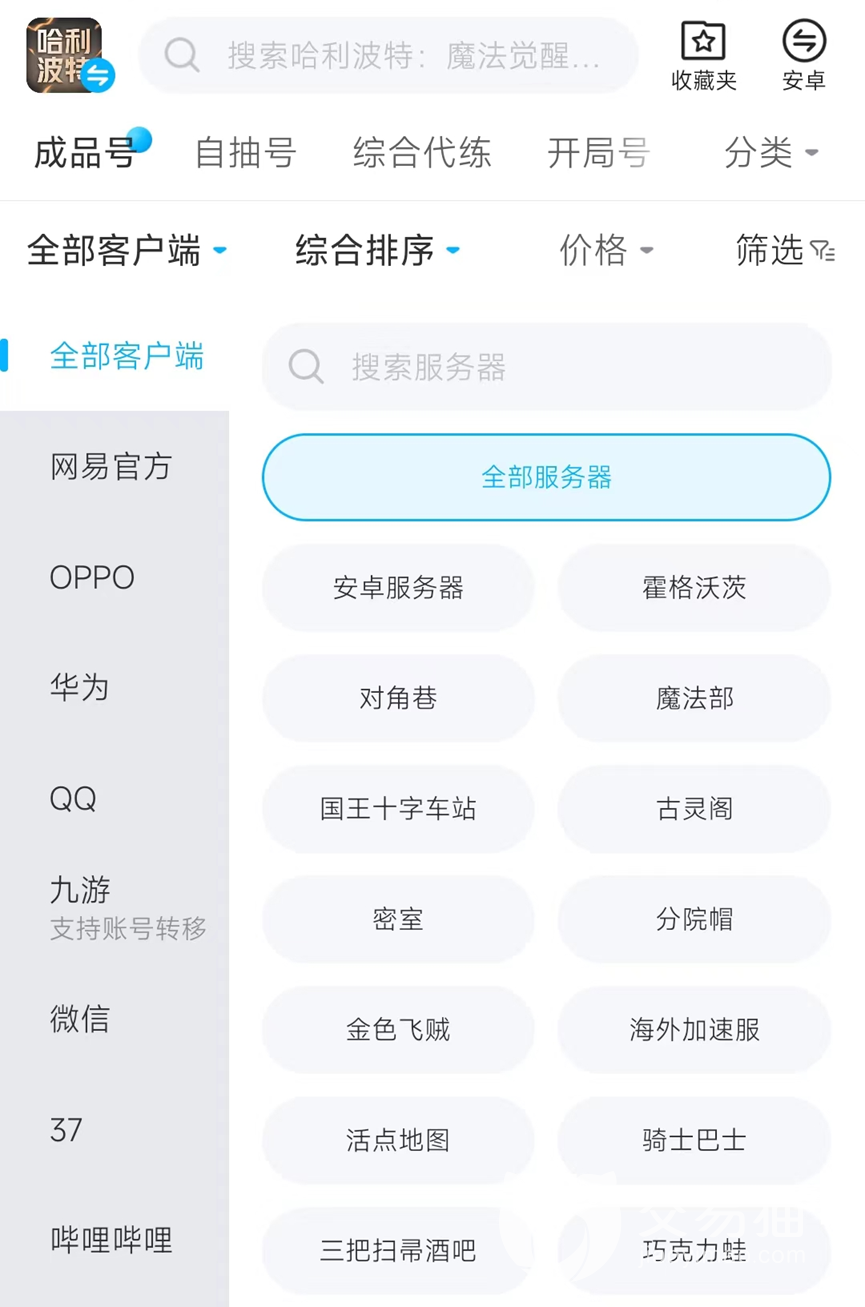Select the 全部服务器 chip
Image resolution: width=865 pixels, height=1307 pixels.
point(546,477)
